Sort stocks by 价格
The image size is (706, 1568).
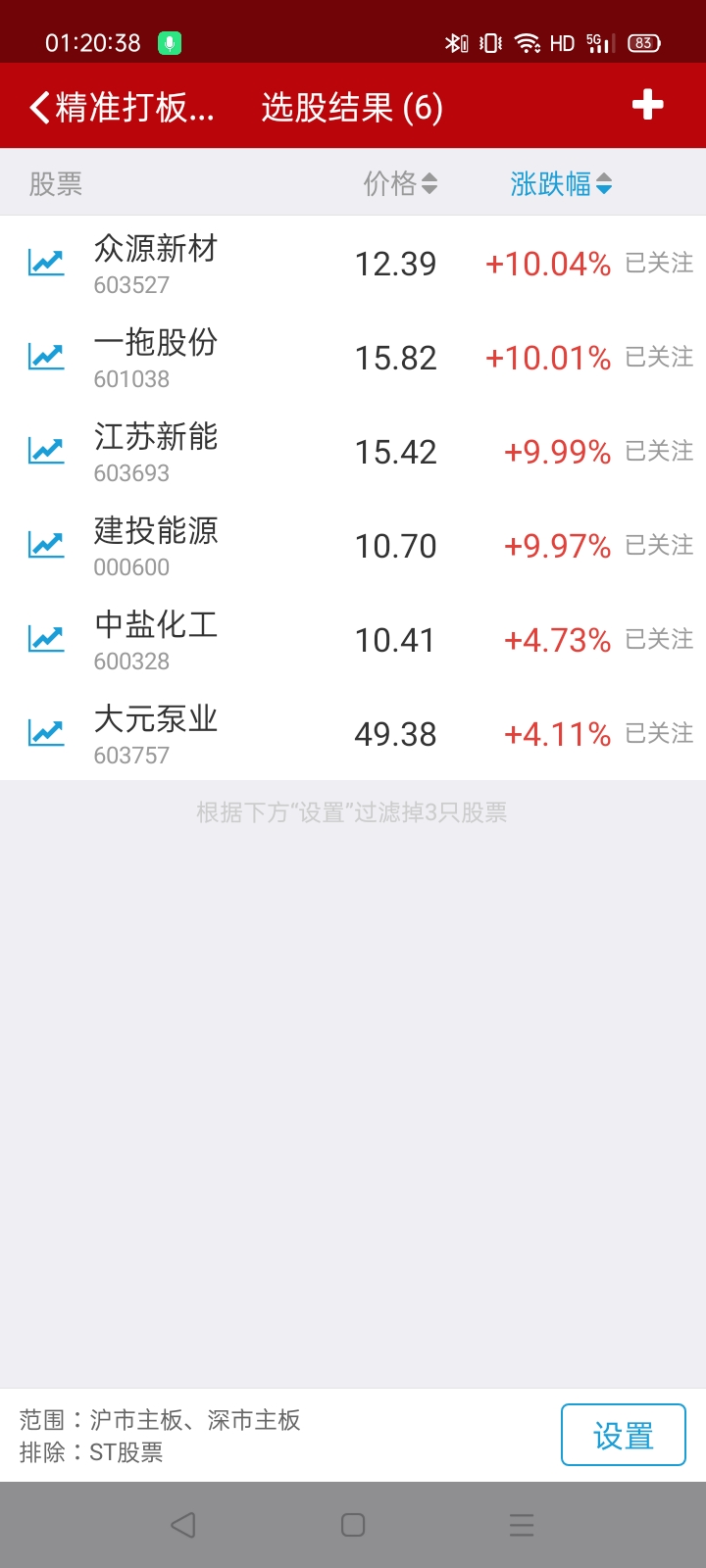[x=400, y=183]
